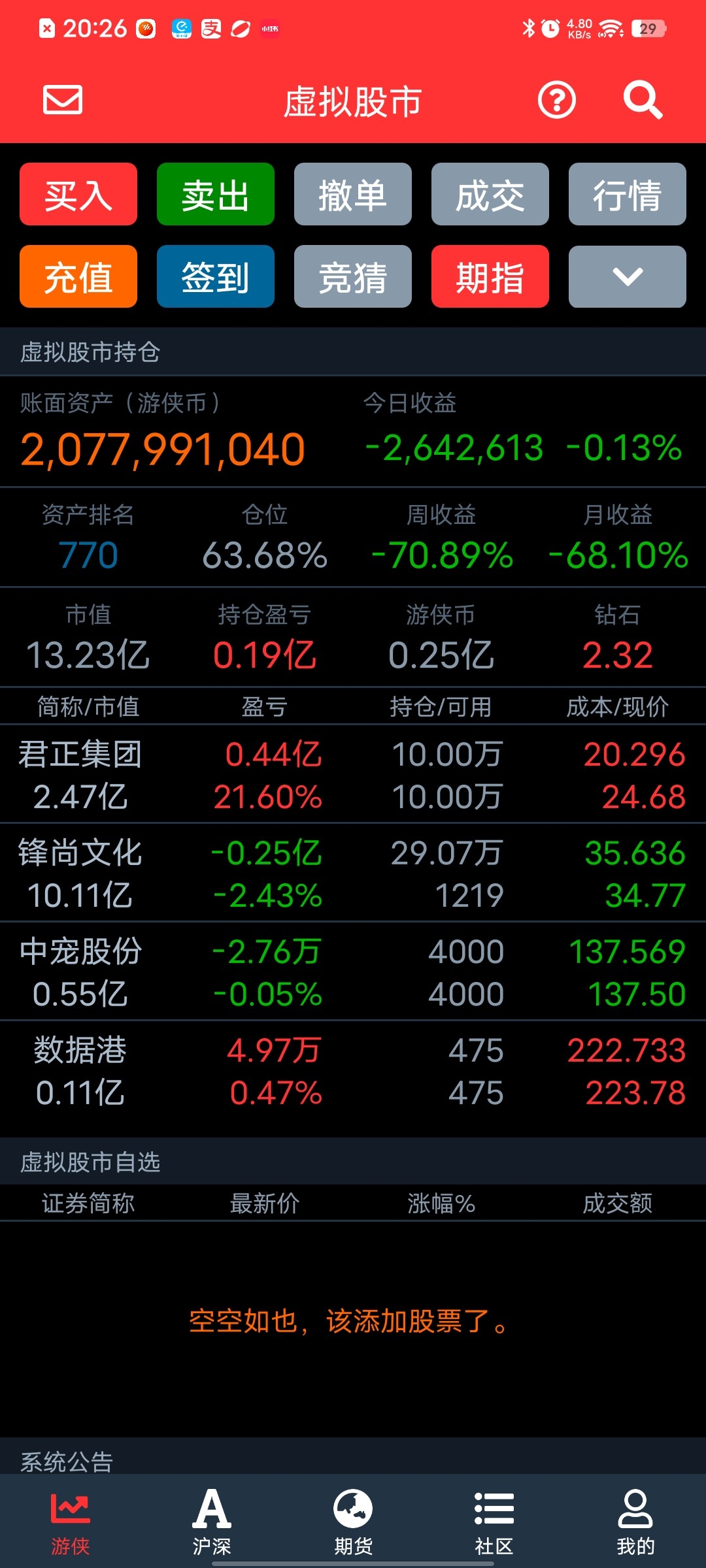
Task: Expand more actions with the chevron button
Action: (628, 276)
